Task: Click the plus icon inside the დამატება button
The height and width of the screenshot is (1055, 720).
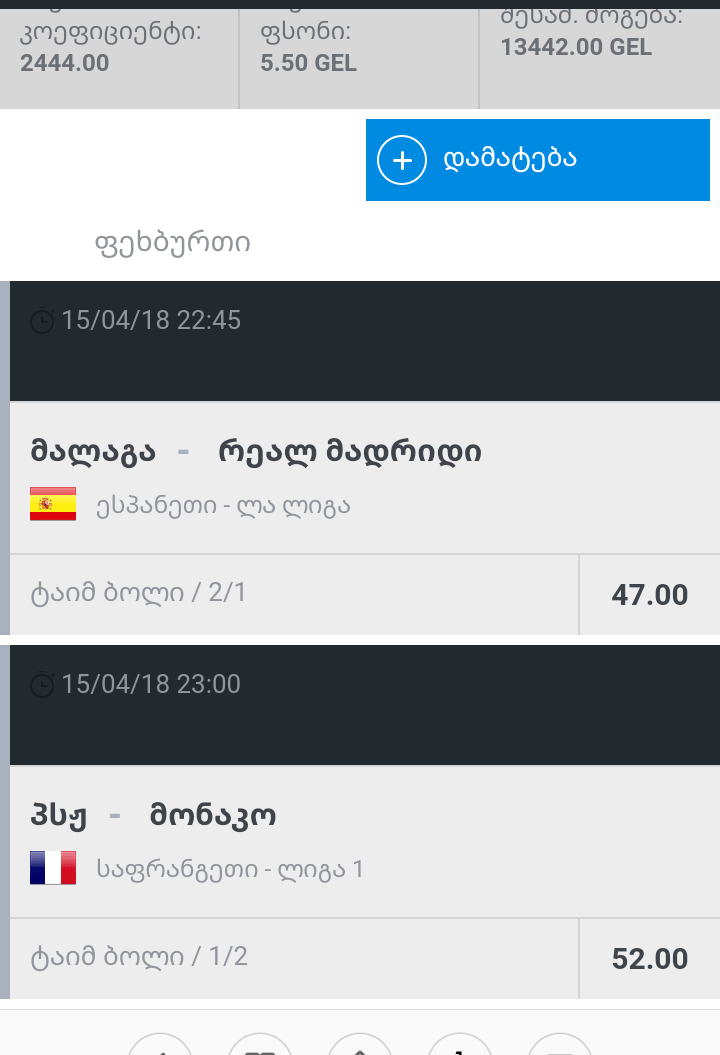Action: (401, 160)
